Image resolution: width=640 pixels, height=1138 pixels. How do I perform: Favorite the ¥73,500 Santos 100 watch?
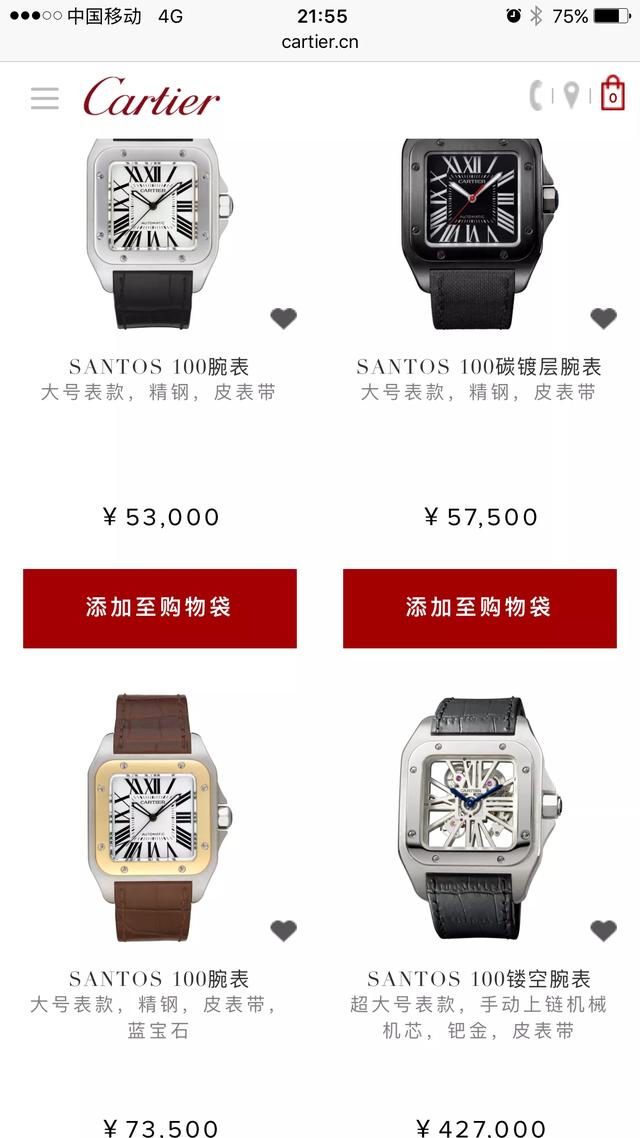coord(284,930)
